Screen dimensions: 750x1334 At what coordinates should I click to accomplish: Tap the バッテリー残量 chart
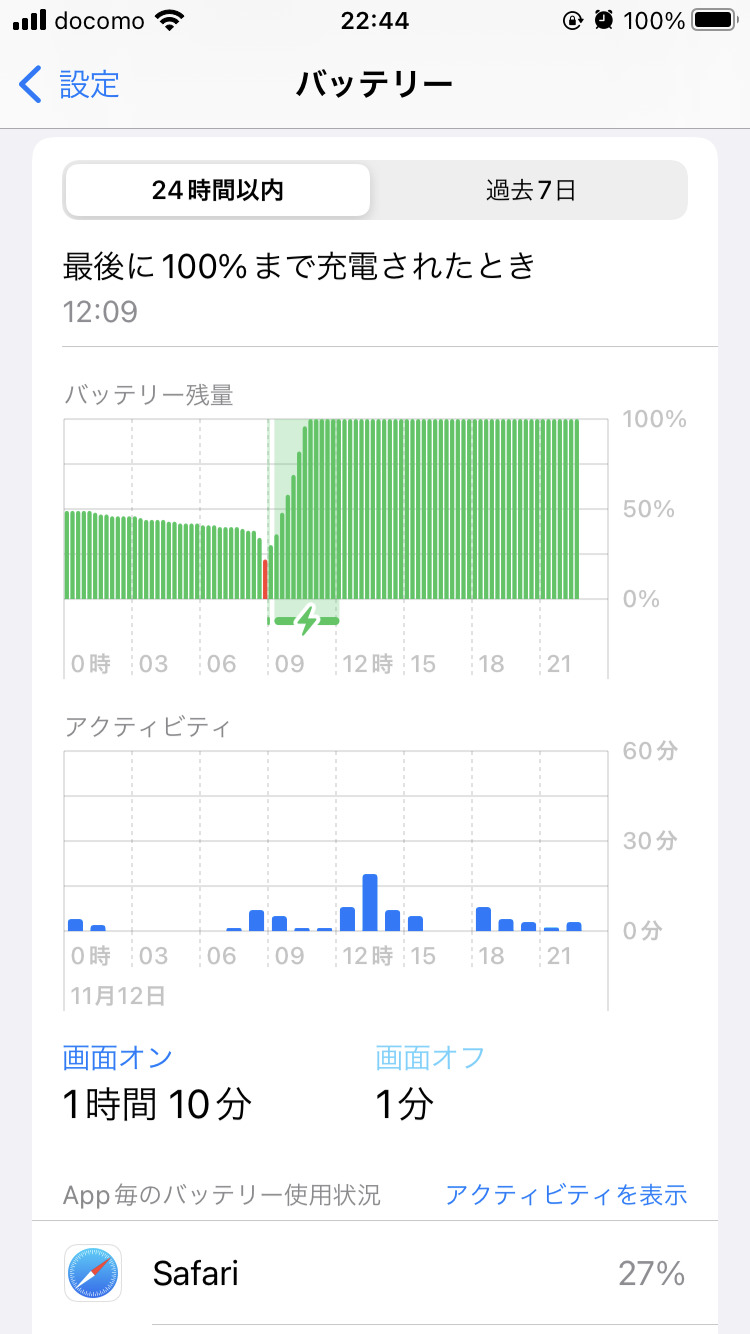[x=336, y=520]
